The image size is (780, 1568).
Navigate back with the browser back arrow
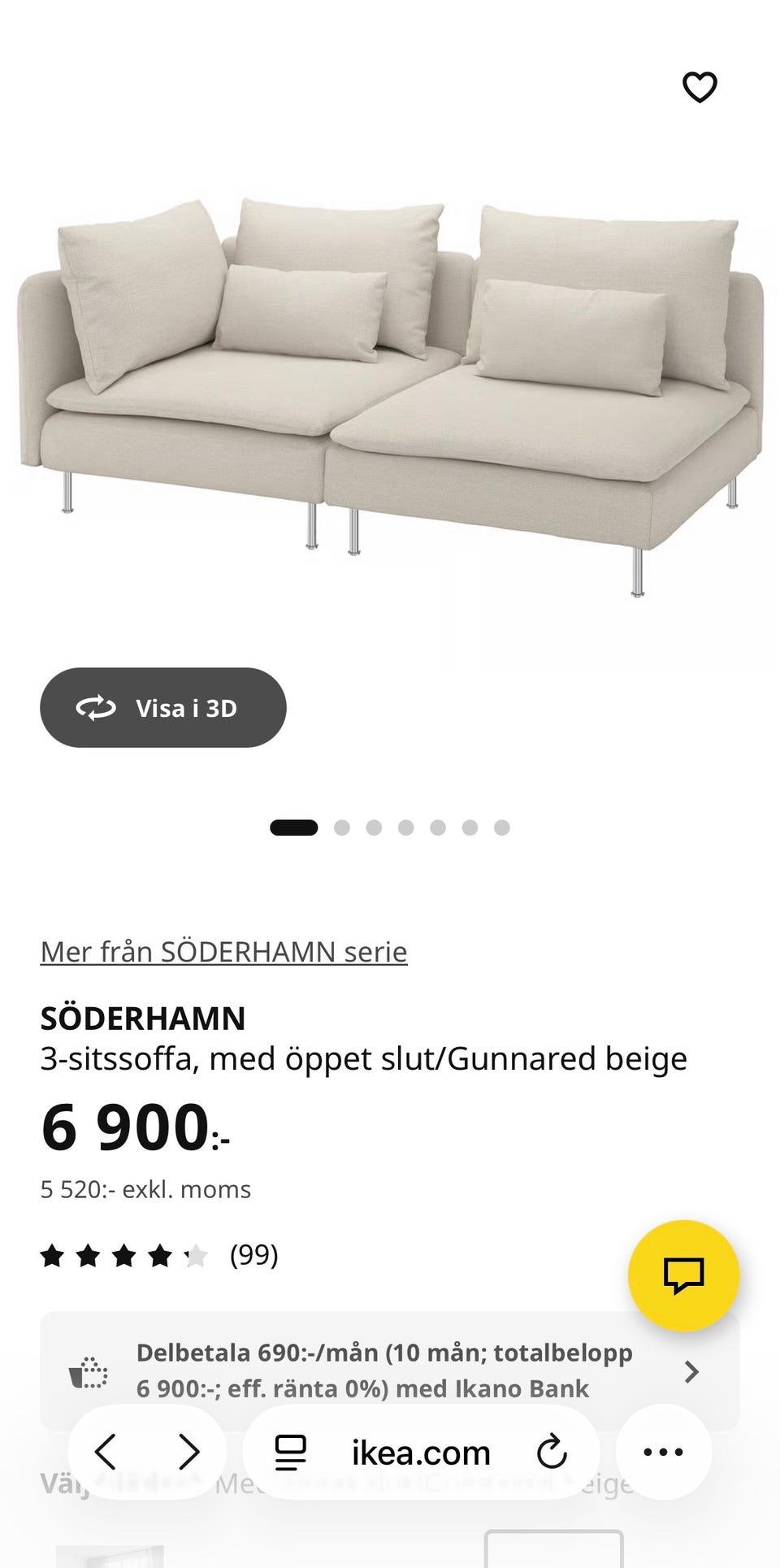point(104,1453)
